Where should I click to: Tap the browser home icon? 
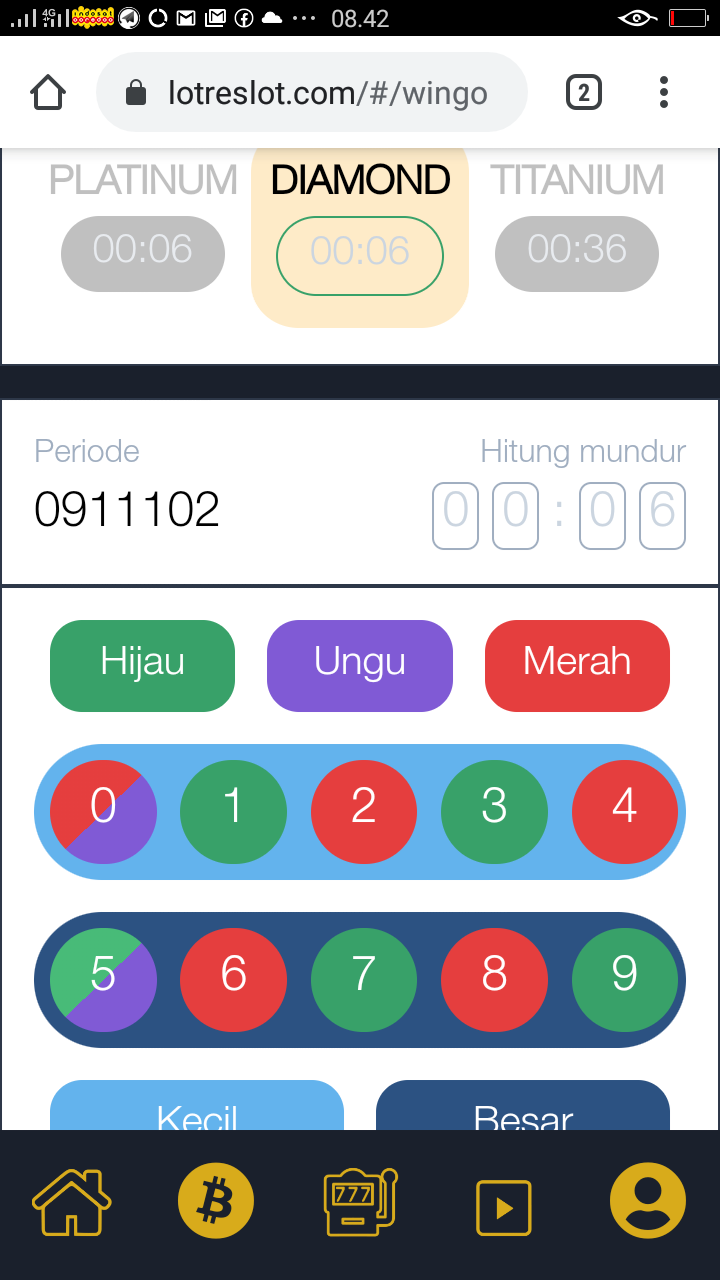tap(48, 93)
